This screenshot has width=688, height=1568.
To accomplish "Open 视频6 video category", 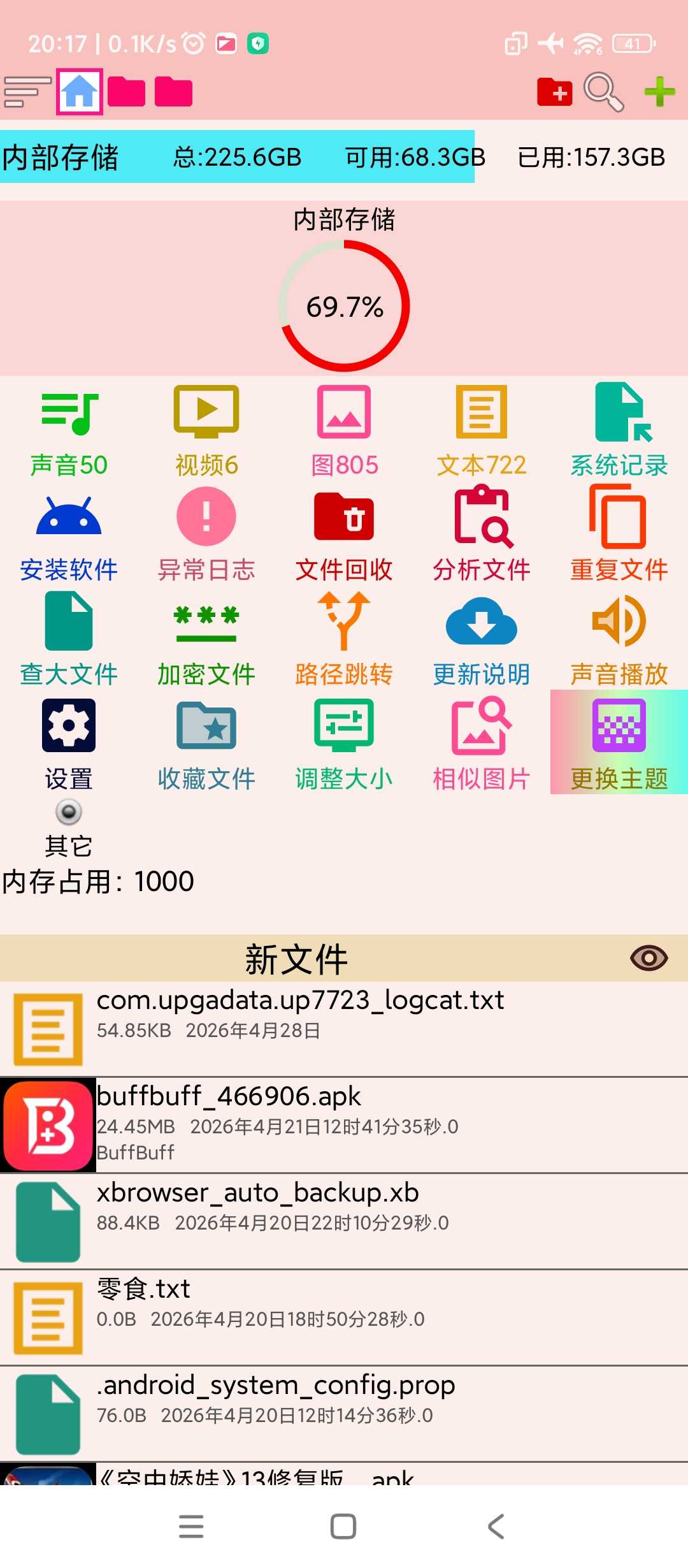I will (206, 431).
